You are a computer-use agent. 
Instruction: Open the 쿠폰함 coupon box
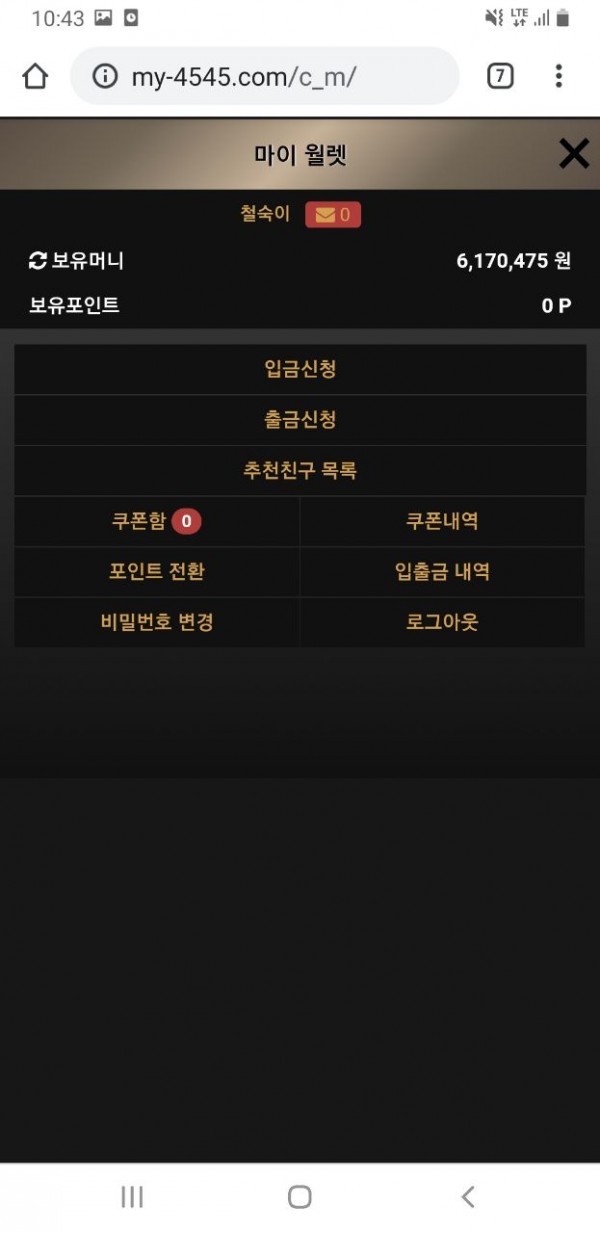[x=157, y=521]
